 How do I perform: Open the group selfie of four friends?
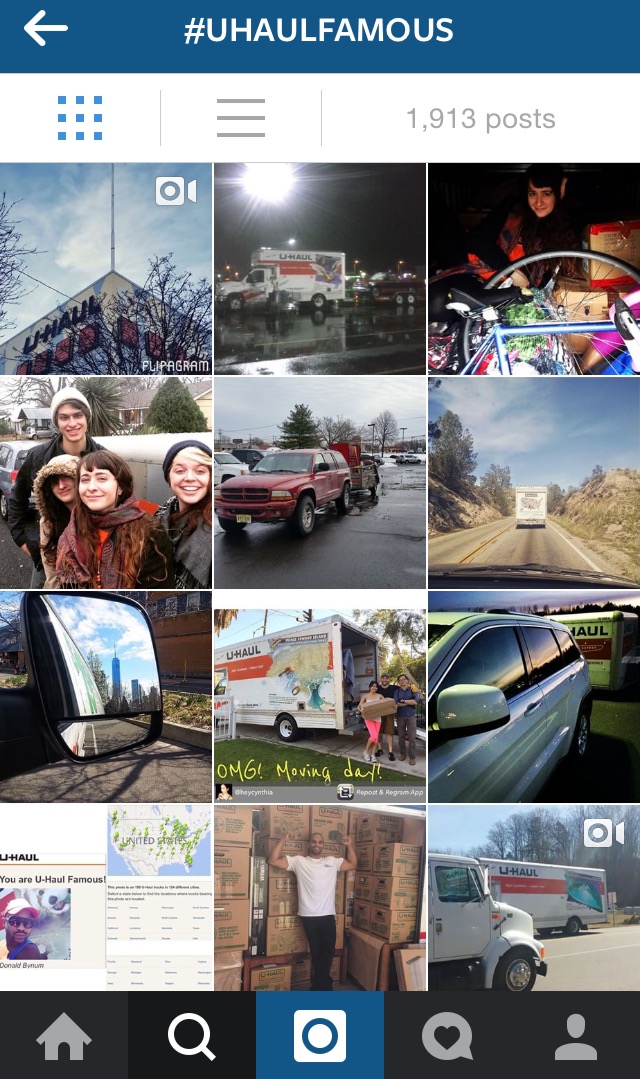click(x=106, y=482)
